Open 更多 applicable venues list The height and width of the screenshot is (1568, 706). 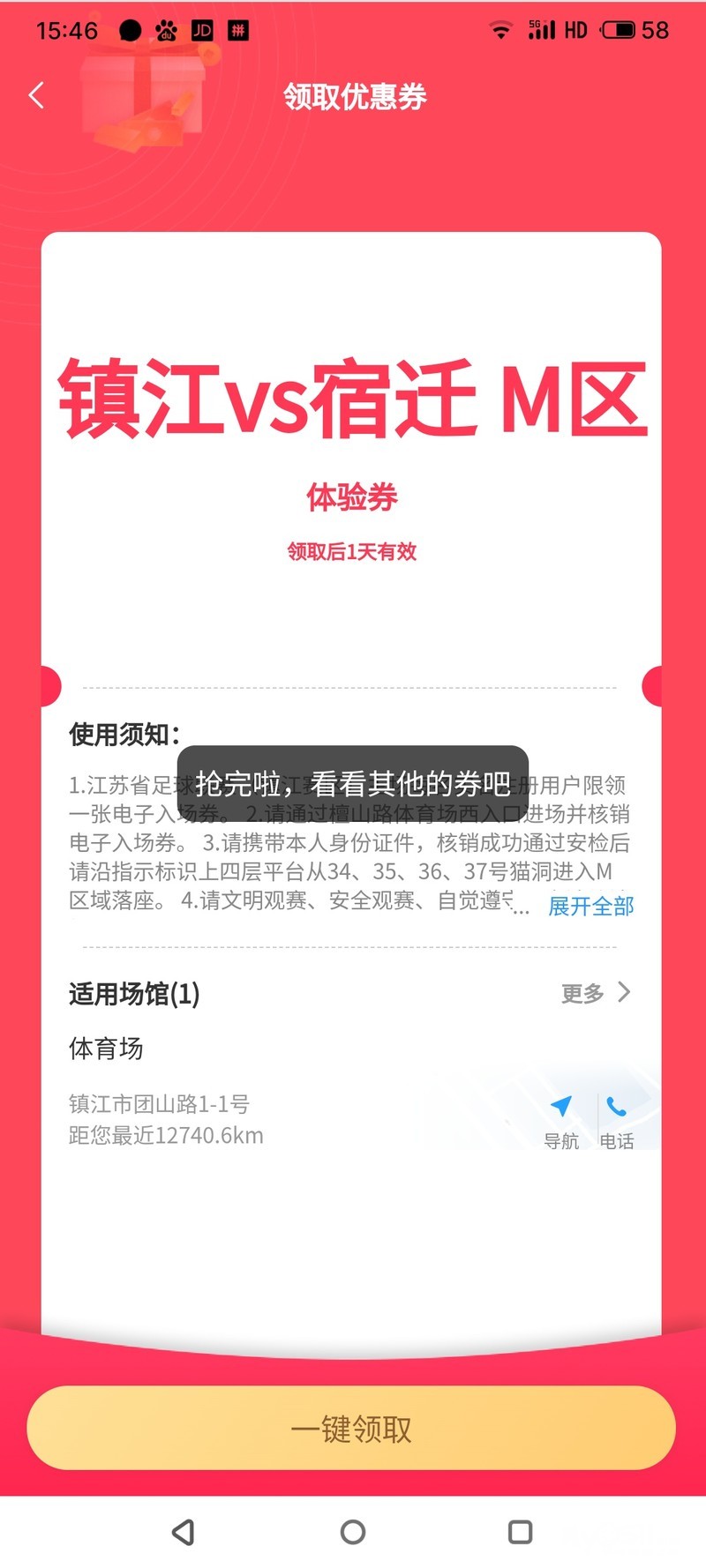(597, 993)
